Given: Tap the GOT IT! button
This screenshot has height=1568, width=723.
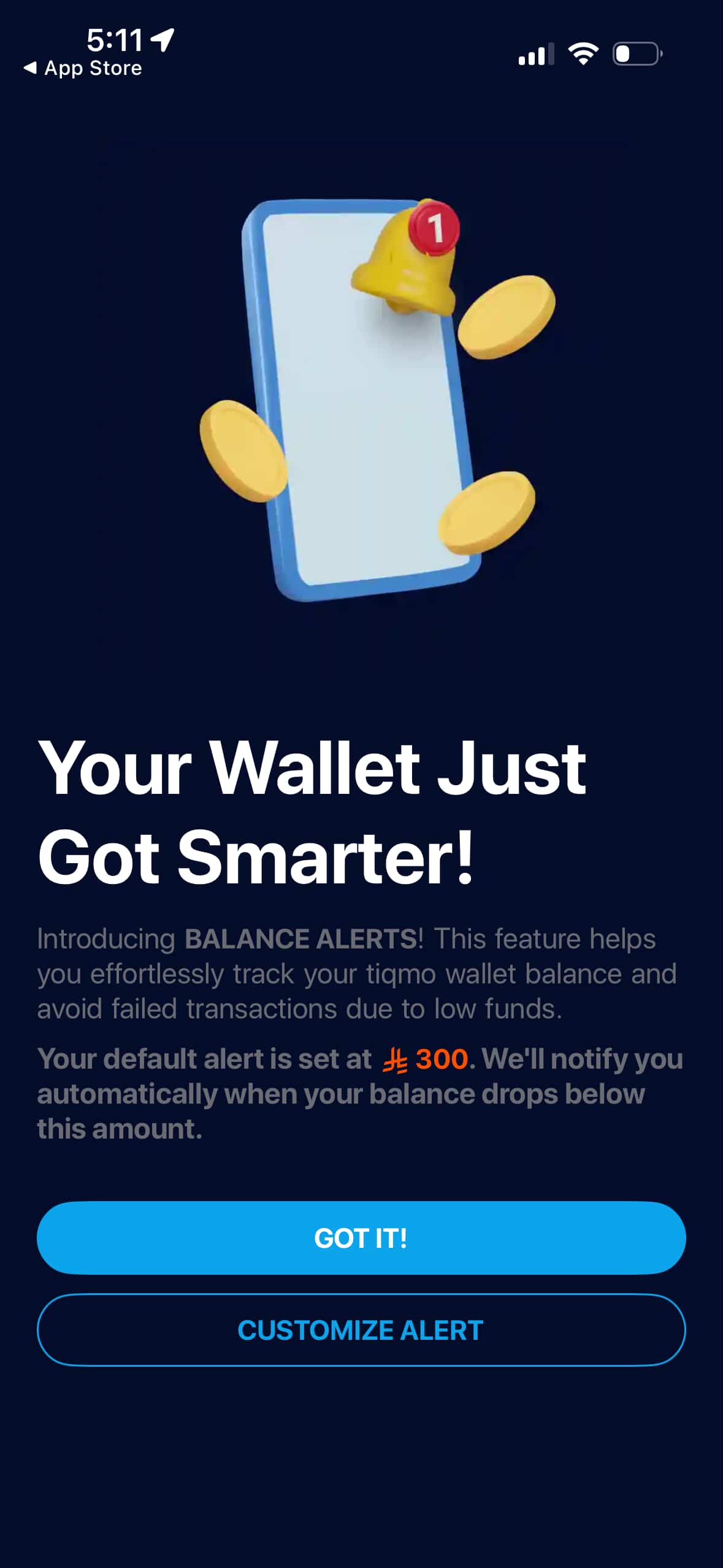Looking at the screenshot, I should click(x=361, y=1237).
